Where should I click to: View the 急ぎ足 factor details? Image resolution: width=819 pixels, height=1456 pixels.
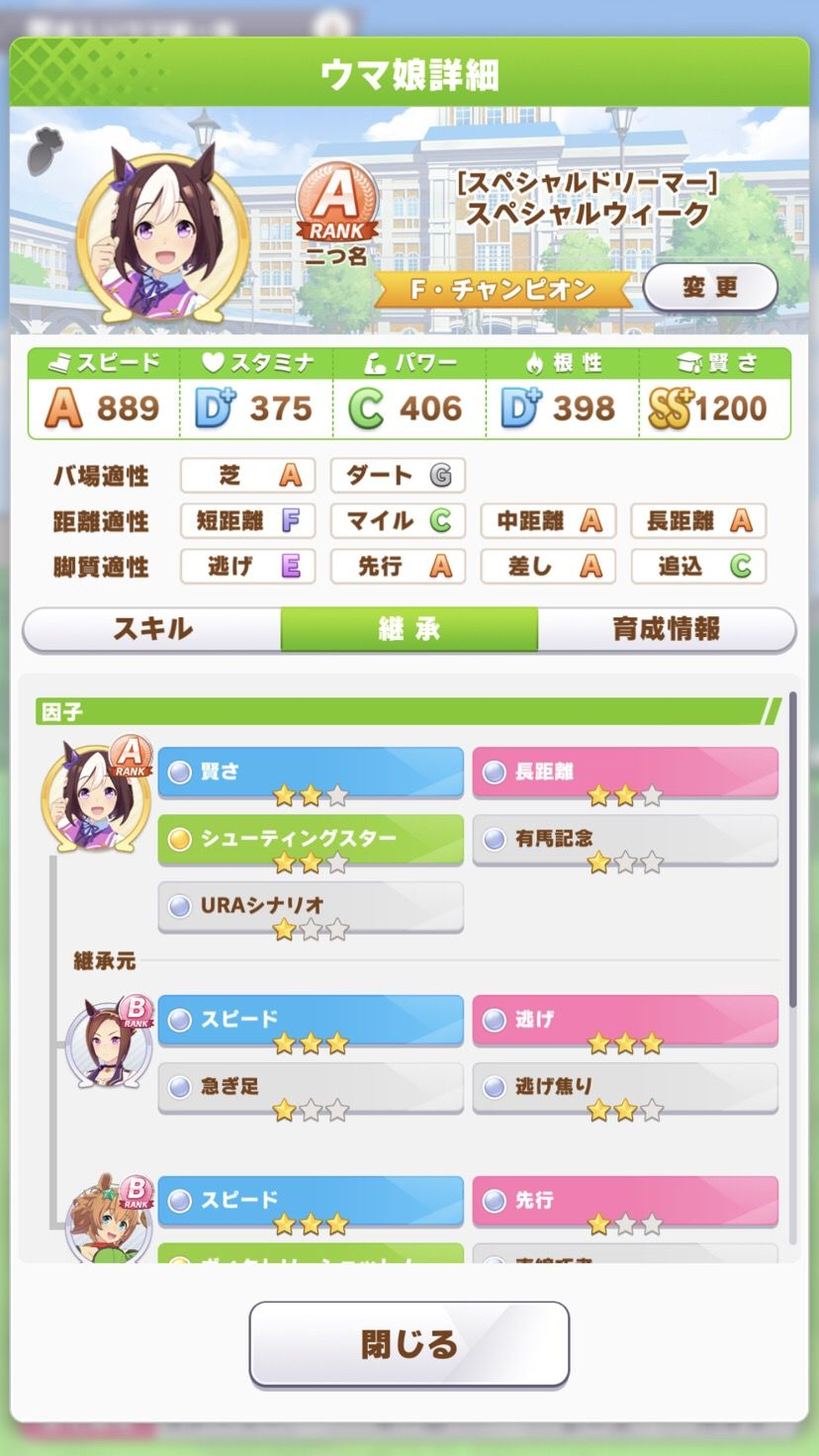click(x=310, y=1086)
